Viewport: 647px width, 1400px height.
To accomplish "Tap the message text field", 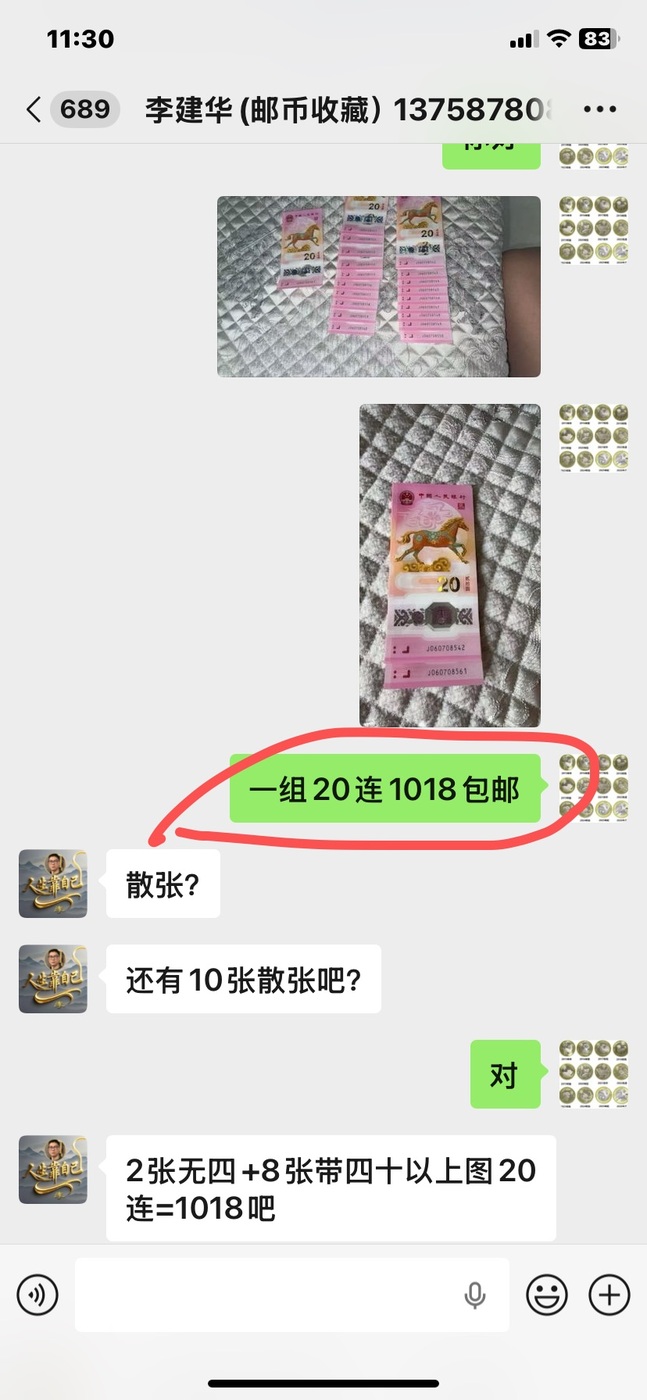I will pyautogui.click(x=270, y=1295).
